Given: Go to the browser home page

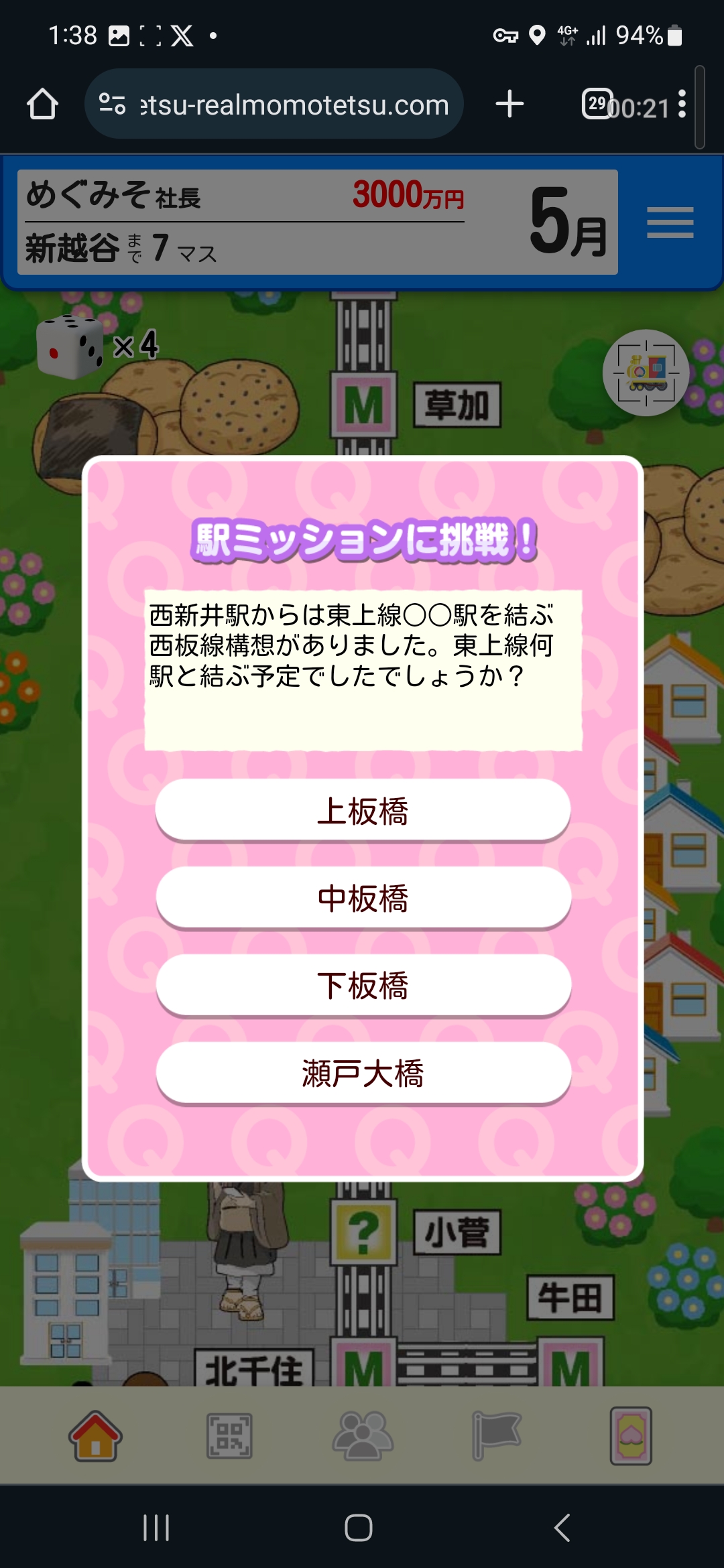Looking at the screenshot, I should point(42,105).
